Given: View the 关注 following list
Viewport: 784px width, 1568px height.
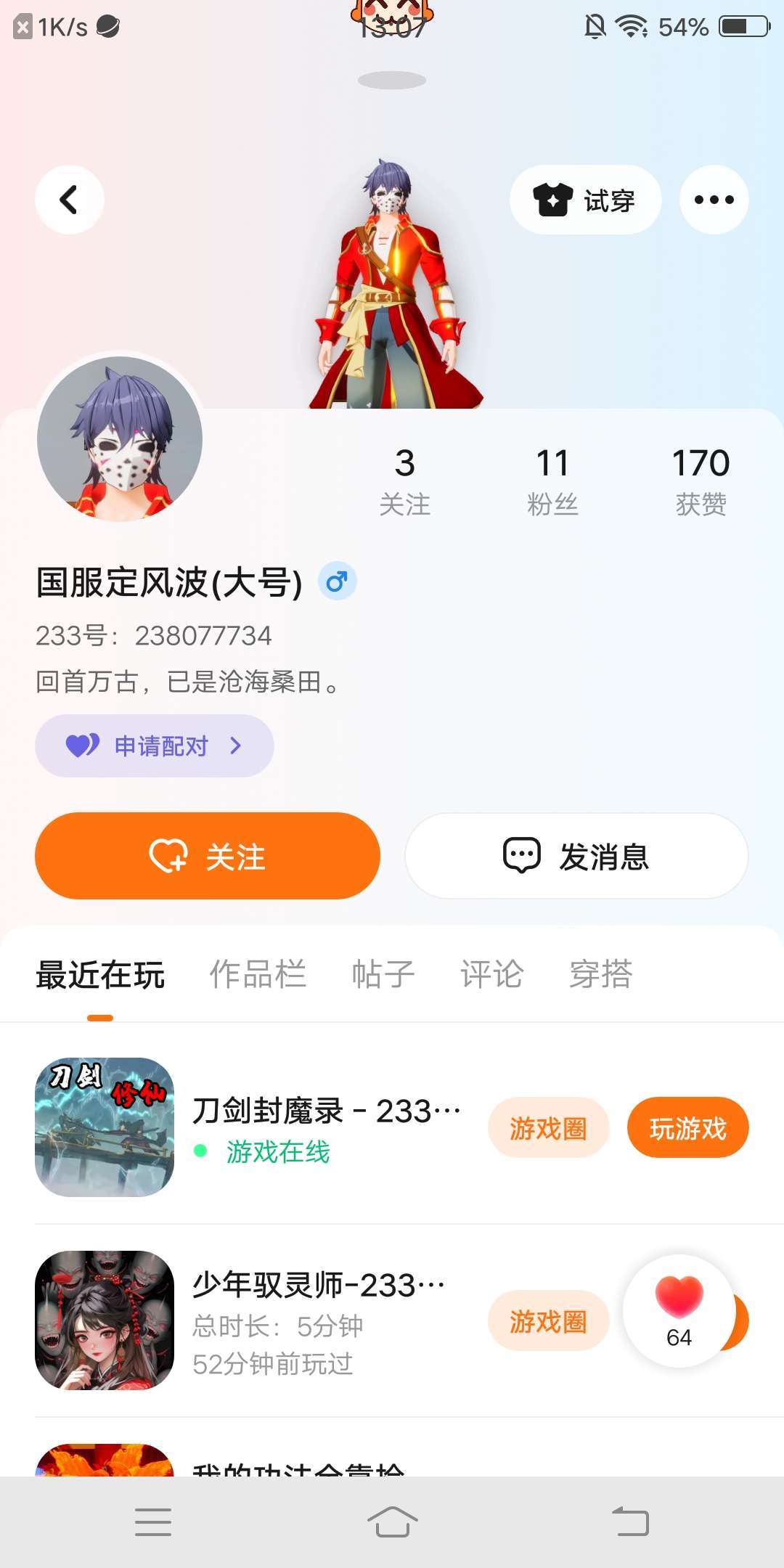Looking at the screenshot, I should point(405,481).
